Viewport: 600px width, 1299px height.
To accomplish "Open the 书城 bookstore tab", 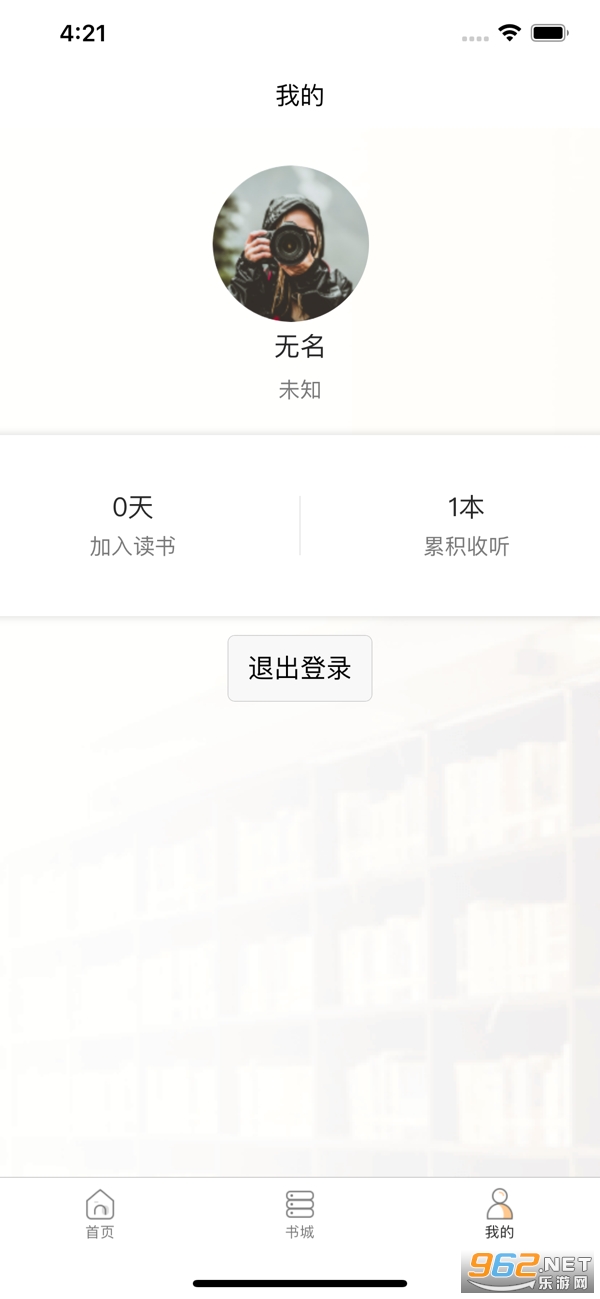I will click(300, 1214).
